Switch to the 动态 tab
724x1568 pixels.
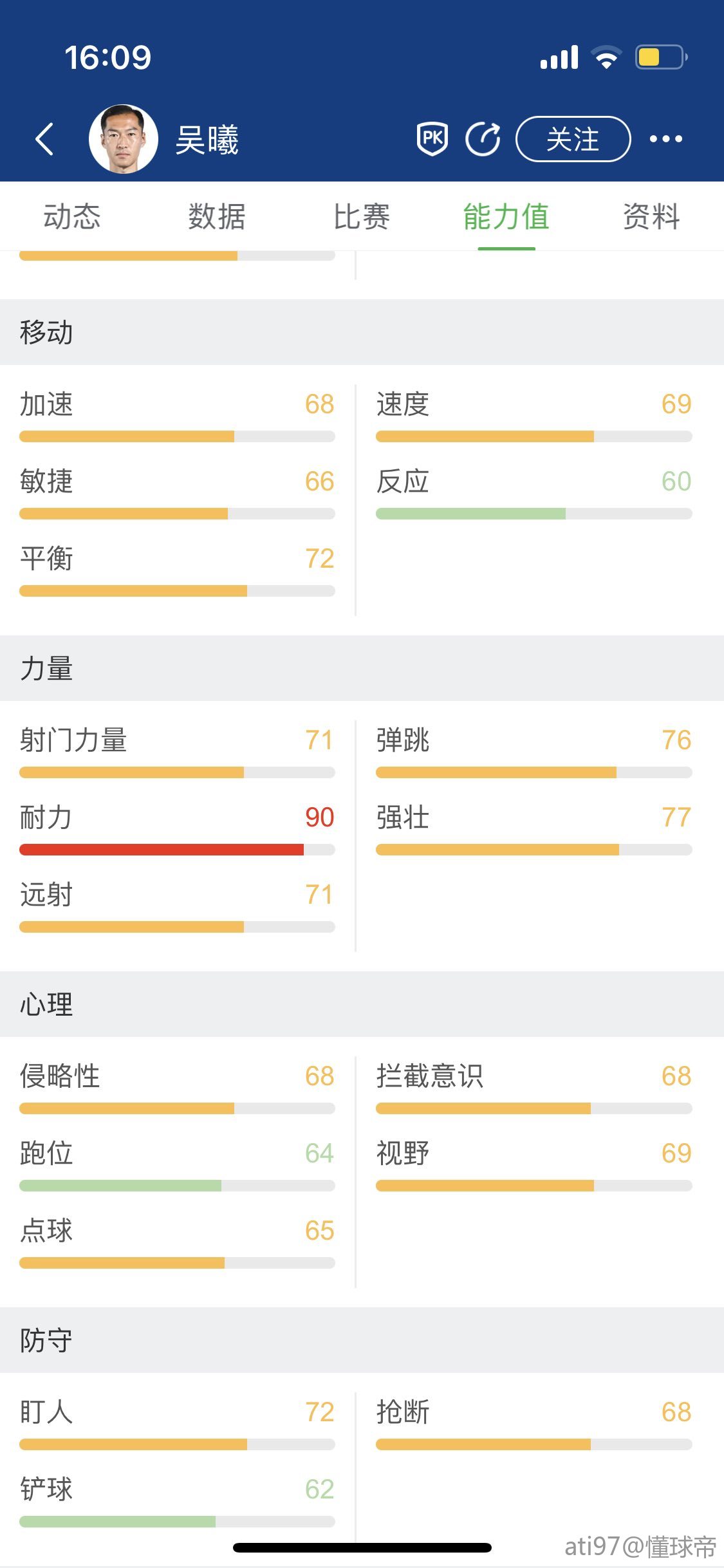click(x=72, y=217)
